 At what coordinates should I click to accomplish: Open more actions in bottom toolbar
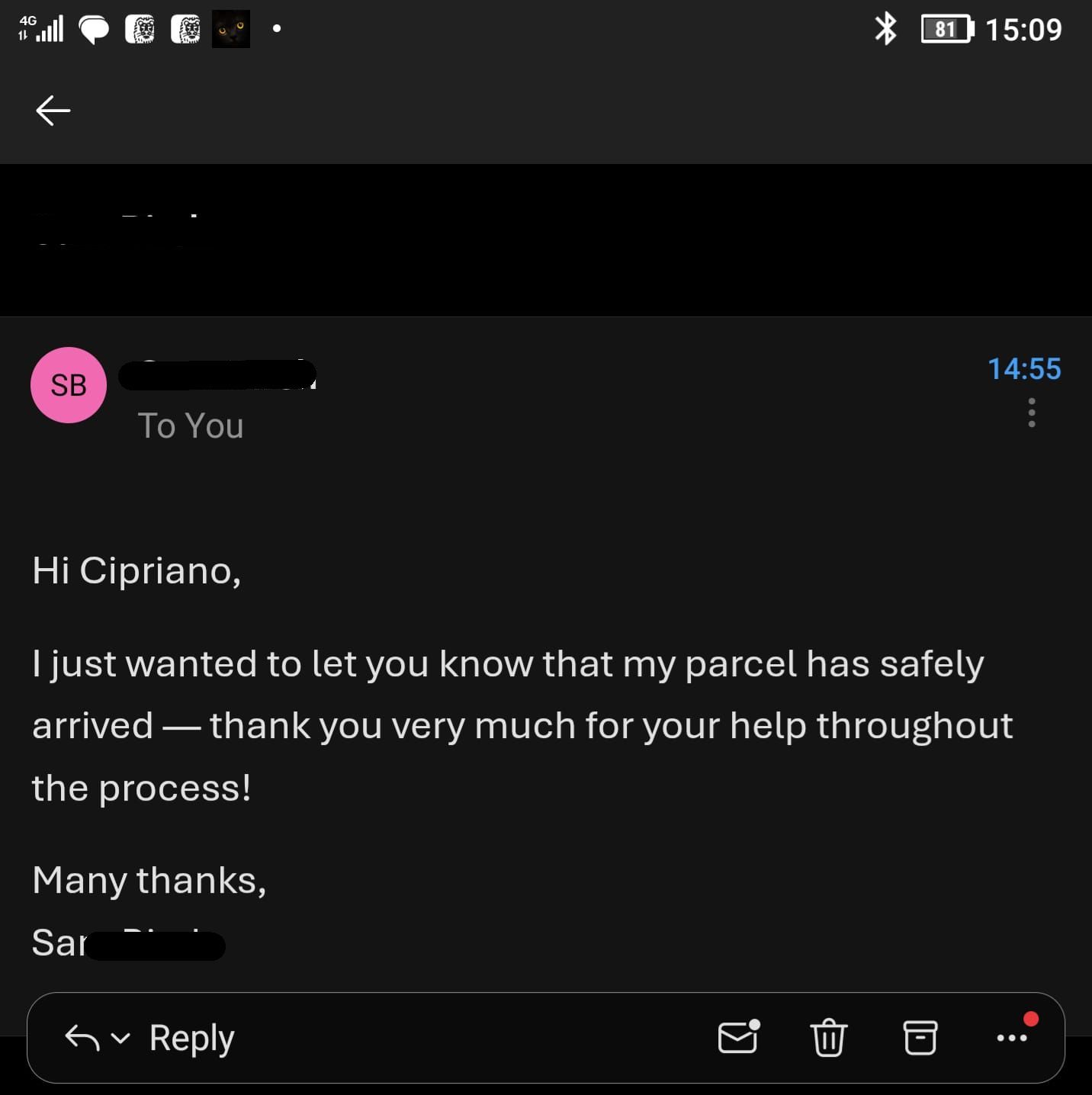(x=1012, y=1038)
